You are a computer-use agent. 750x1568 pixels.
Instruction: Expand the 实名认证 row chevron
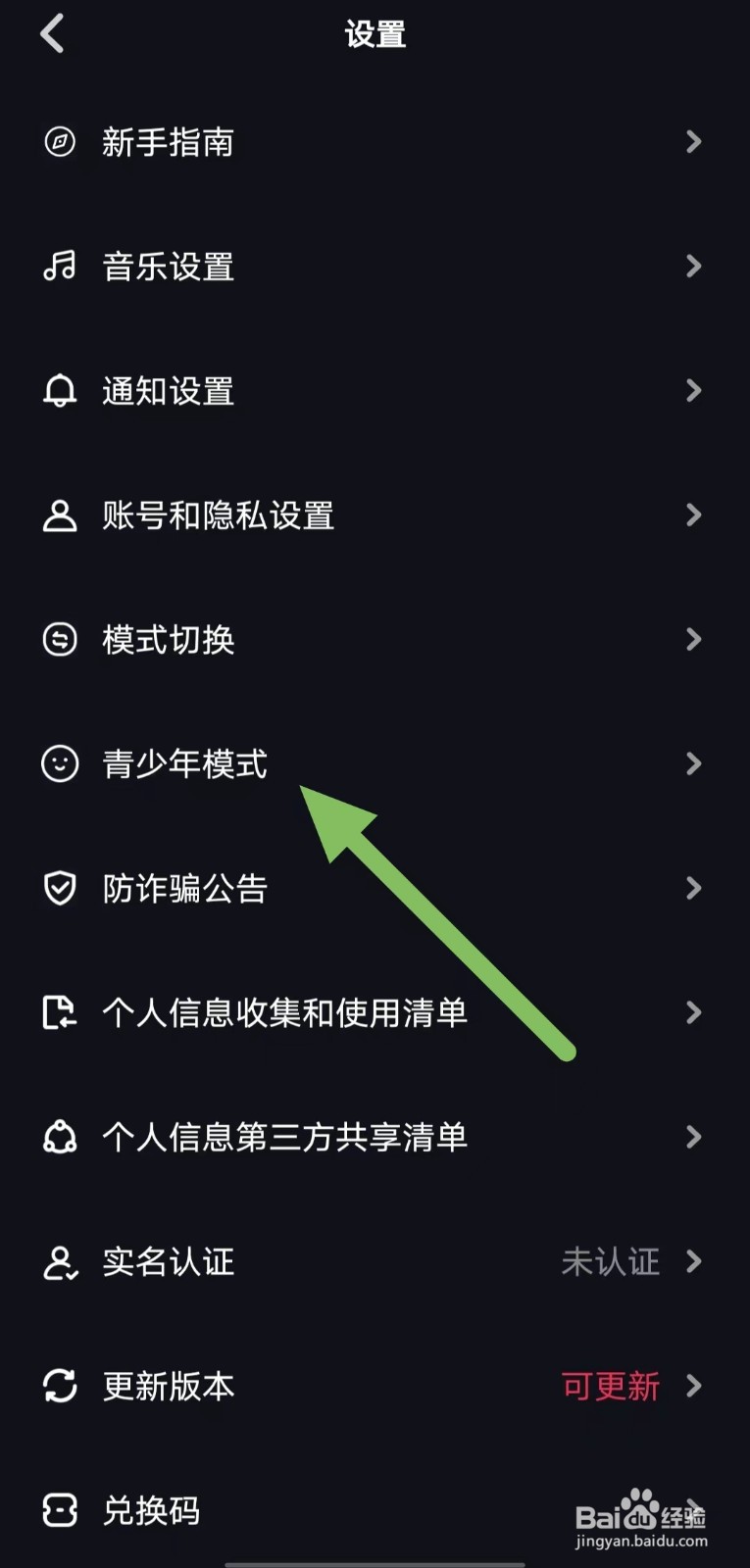pos(694,1262)
